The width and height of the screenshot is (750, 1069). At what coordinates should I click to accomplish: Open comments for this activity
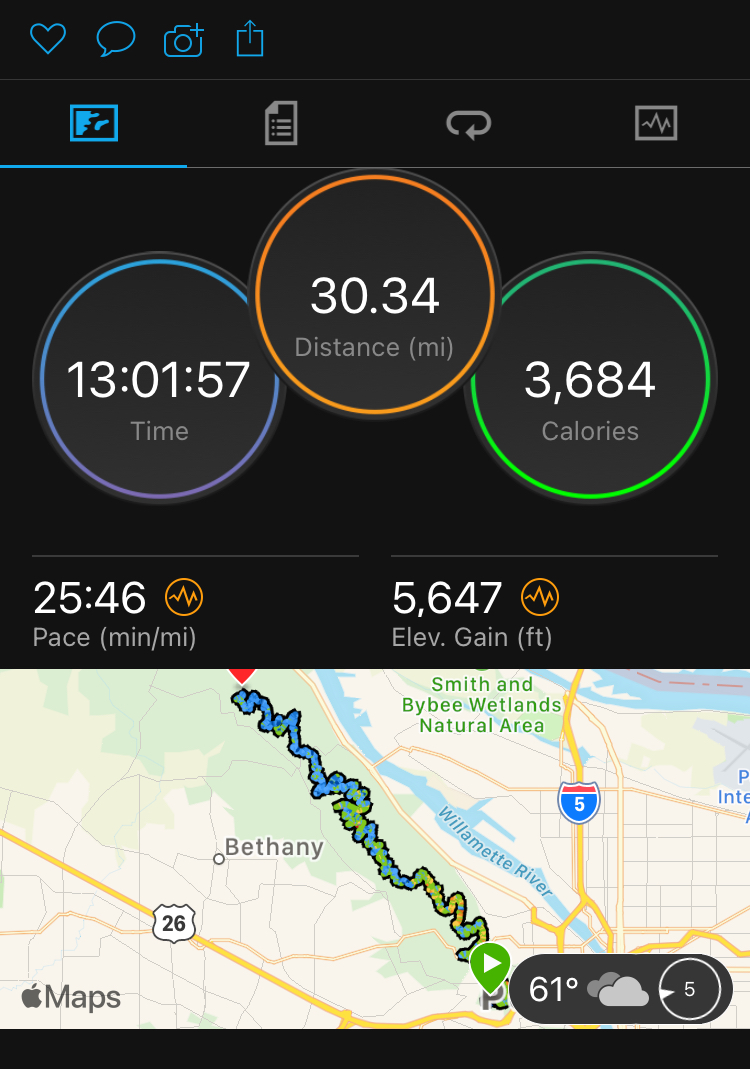pyautogui.click(x=115, y=39)
